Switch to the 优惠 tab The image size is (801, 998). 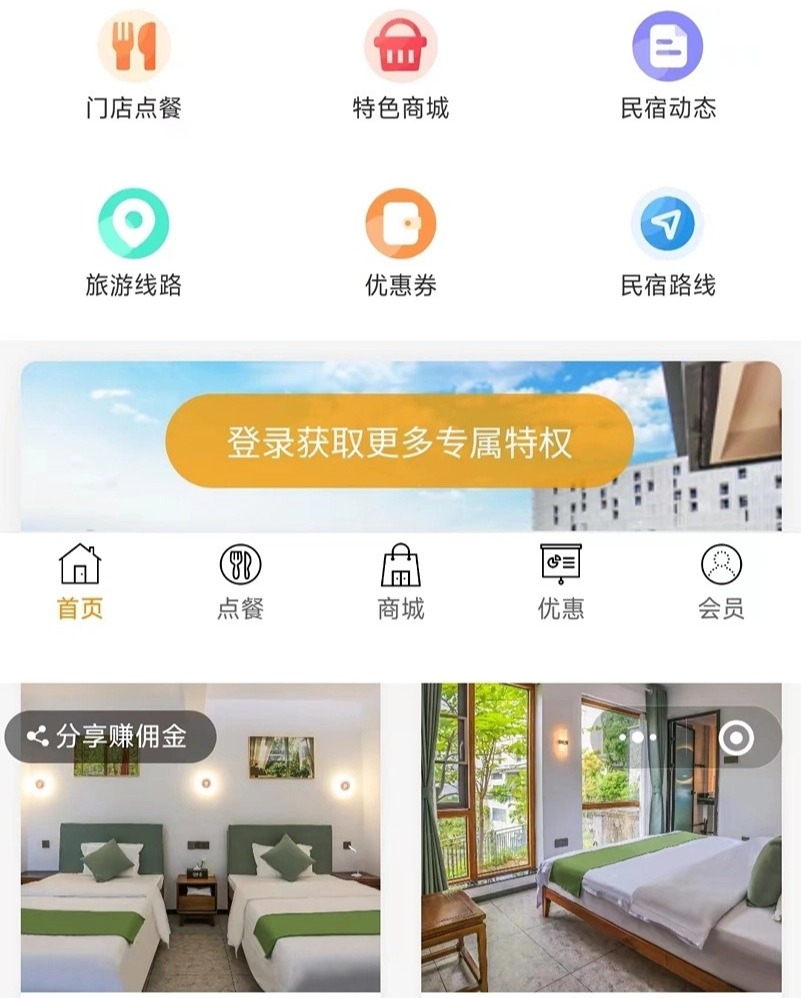tap(561, 581)
